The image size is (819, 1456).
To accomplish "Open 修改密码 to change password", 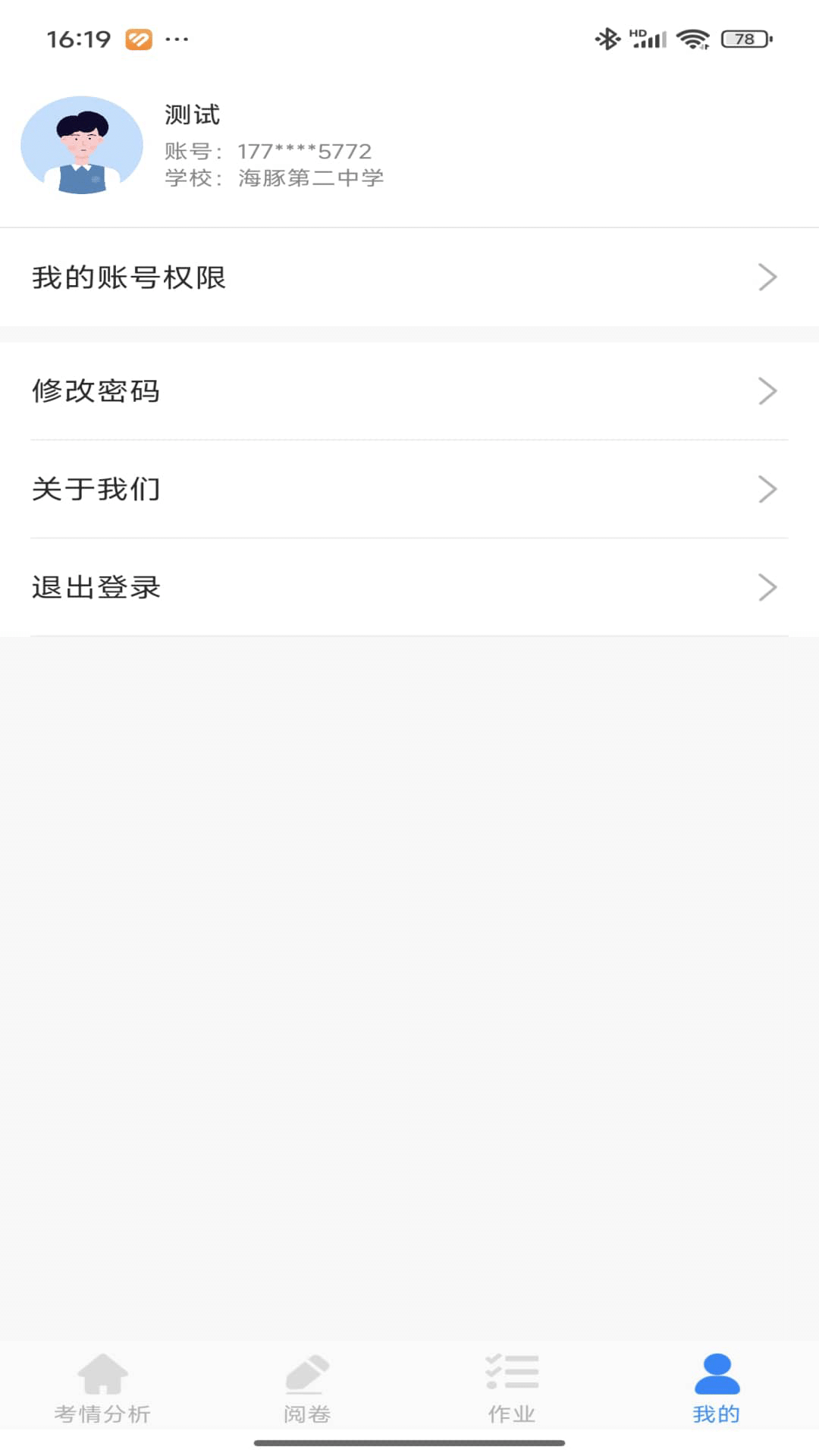I will pyautogui.click(x=409, y=391).
